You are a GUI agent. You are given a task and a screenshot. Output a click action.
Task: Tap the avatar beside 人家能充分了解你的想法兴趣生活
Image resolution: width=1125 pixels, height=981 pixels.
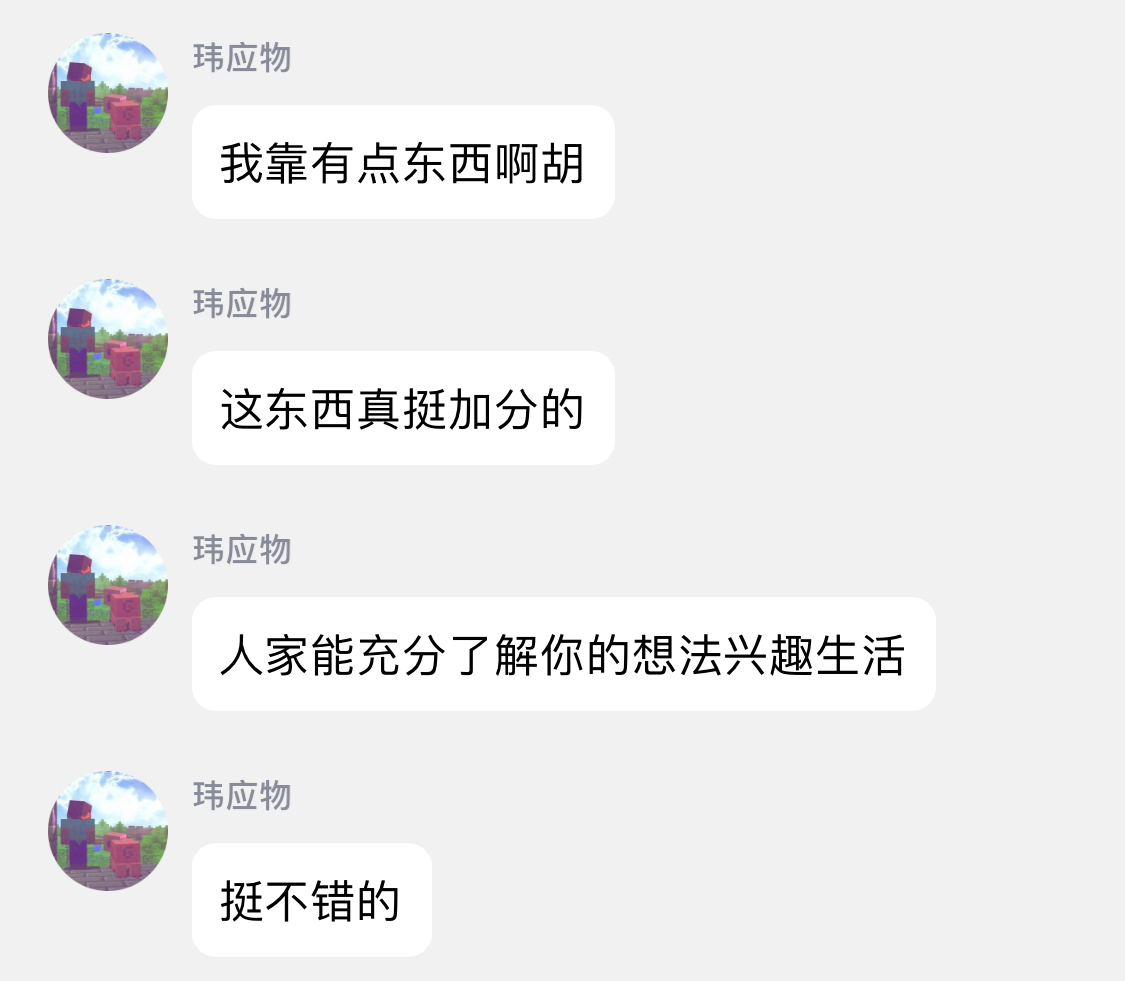tap(108, 585)
